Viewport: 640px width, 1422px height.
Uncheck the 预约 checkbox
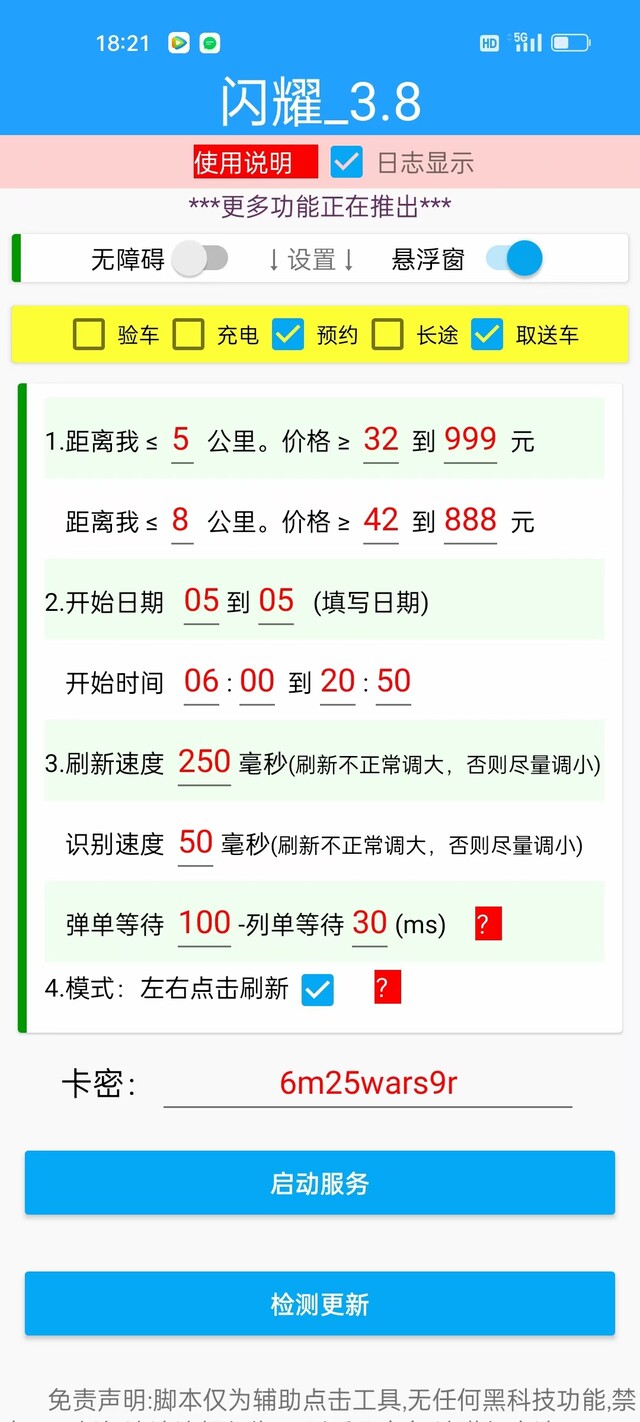[x=288, y=335]
